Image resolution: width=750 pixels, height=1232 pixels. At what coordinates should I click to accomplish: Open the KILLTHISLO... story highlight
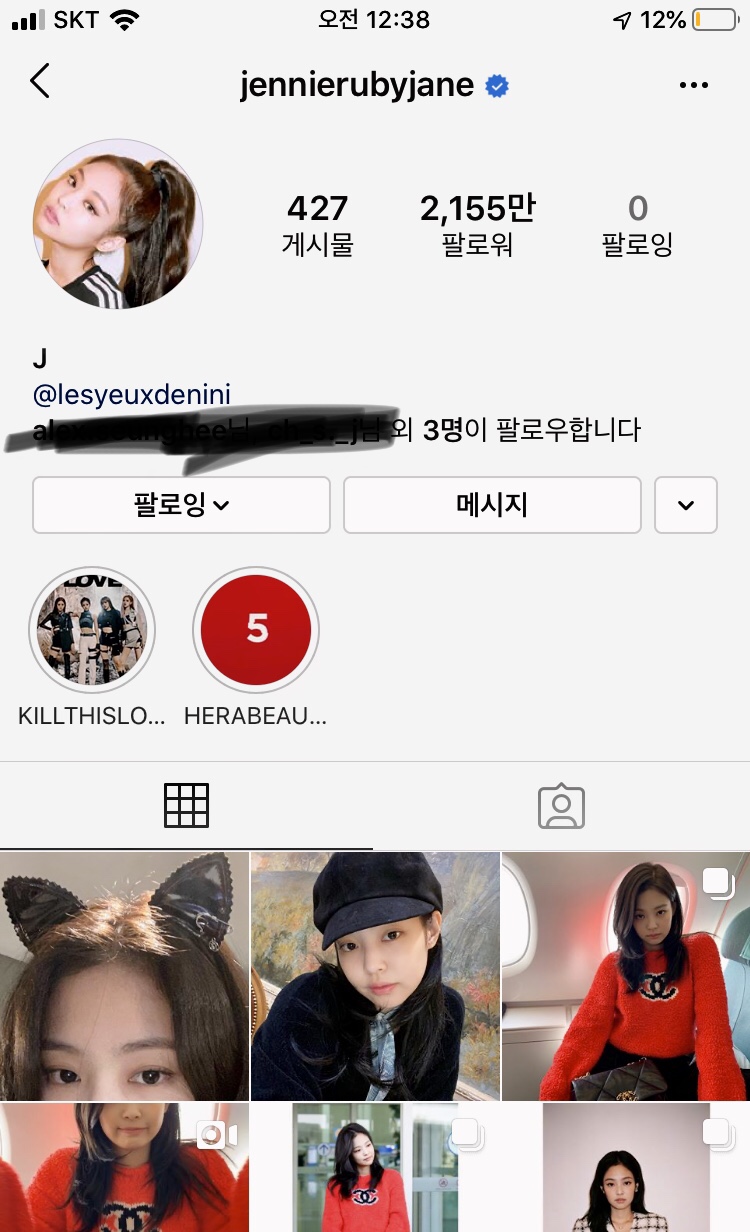(92, 630)
